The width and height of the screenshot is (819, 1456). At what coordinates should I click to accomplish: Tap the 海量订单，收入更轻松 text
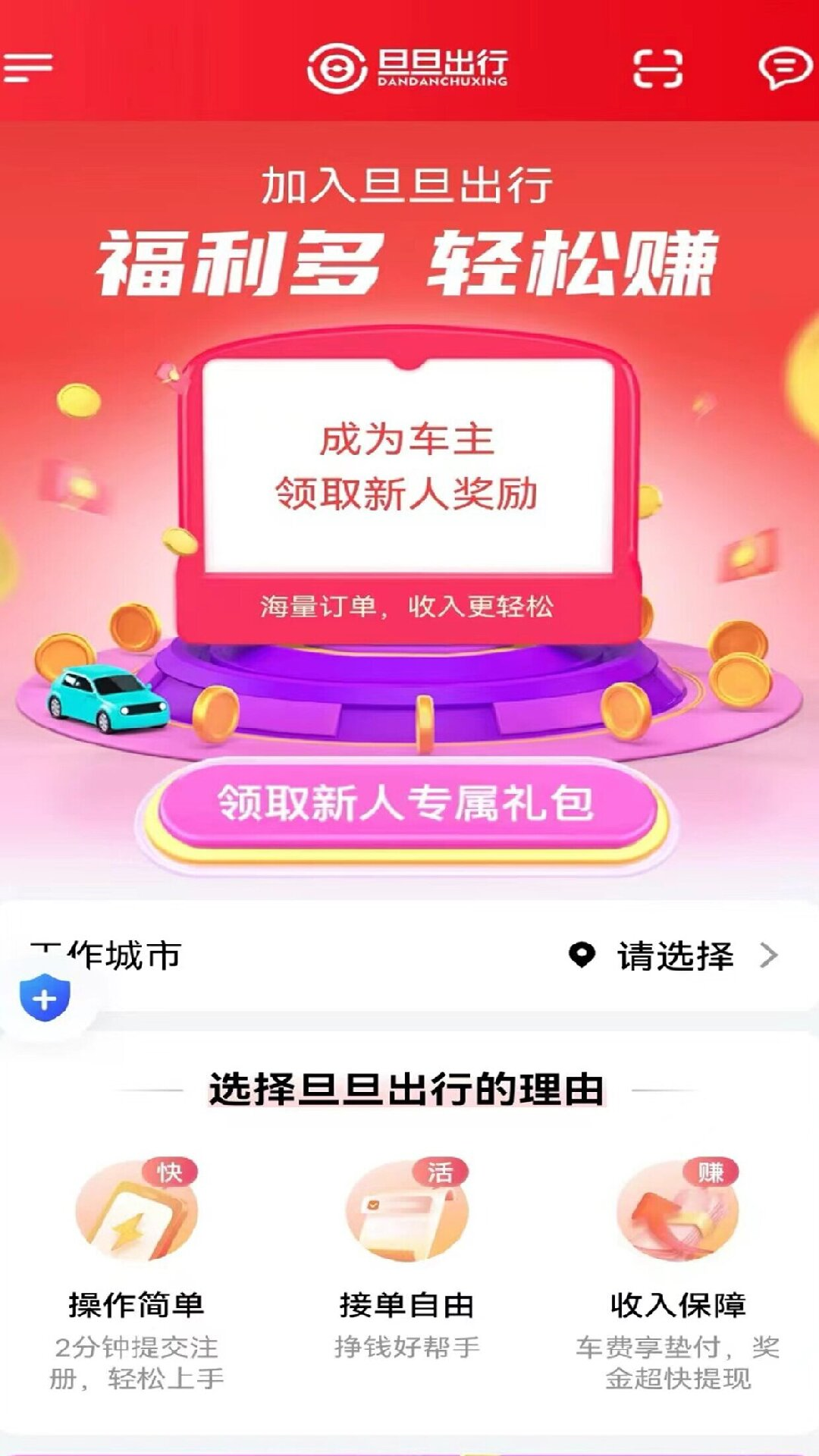point(409,607)
